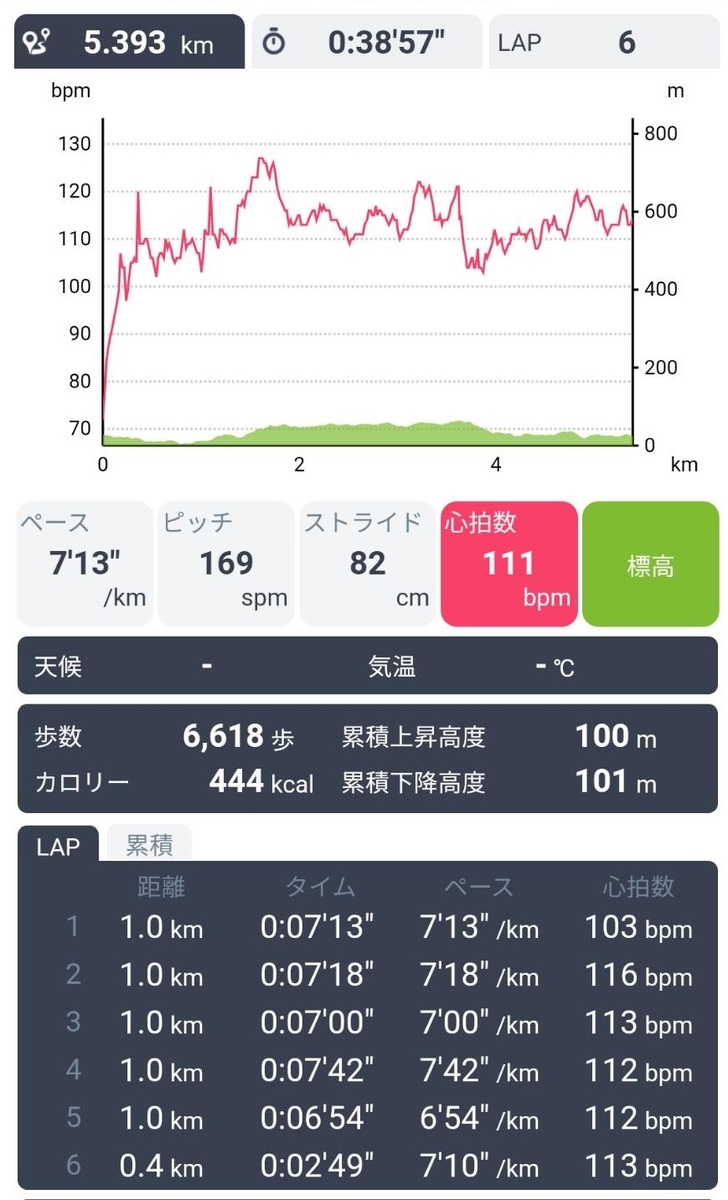Screen dimensions: 728x1200
Task: Toggle the 心拍数 heart rate chart tile
Action: pyautogui.click(x=509, y=563)
